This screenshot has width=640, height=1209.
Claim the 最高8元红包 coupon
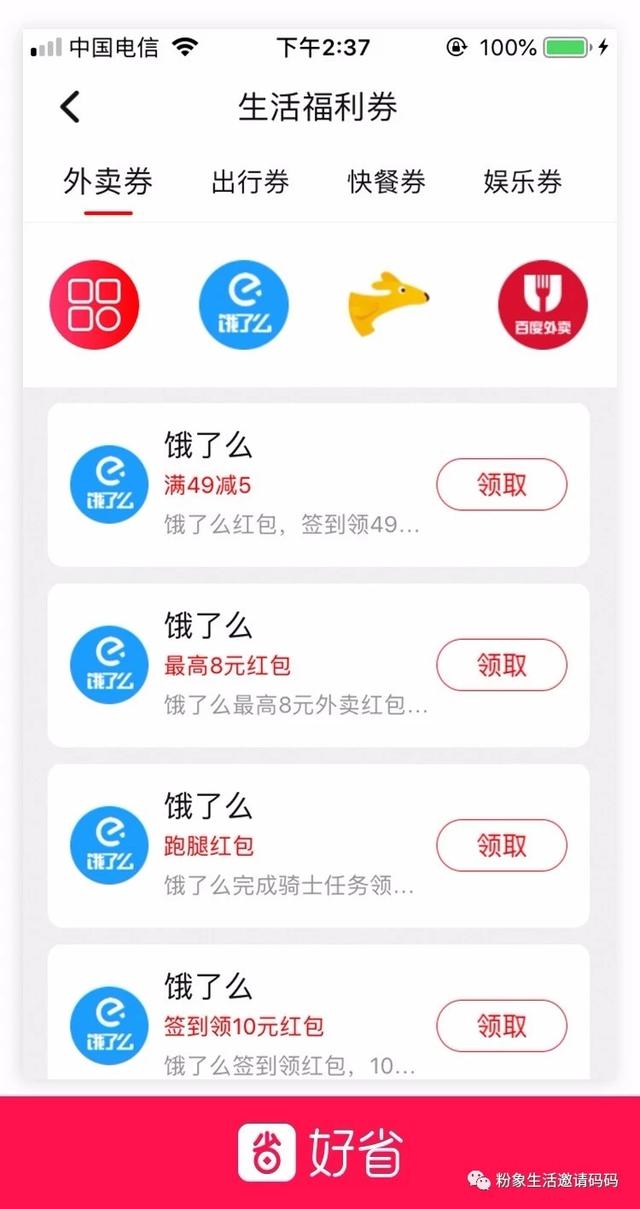[501, 665]
